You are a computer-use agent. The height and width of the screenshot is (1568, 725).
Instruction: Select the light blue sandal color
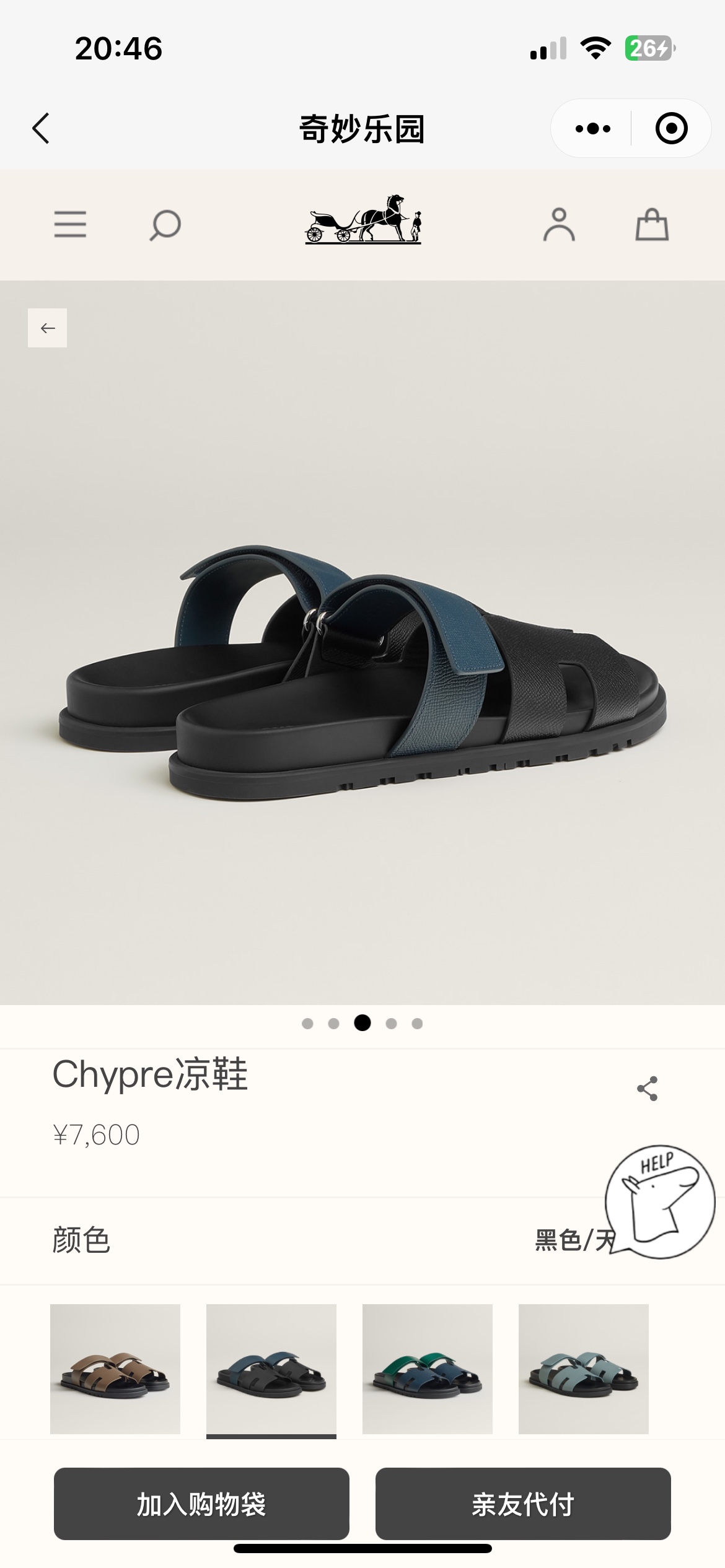tap(584, 1369)
